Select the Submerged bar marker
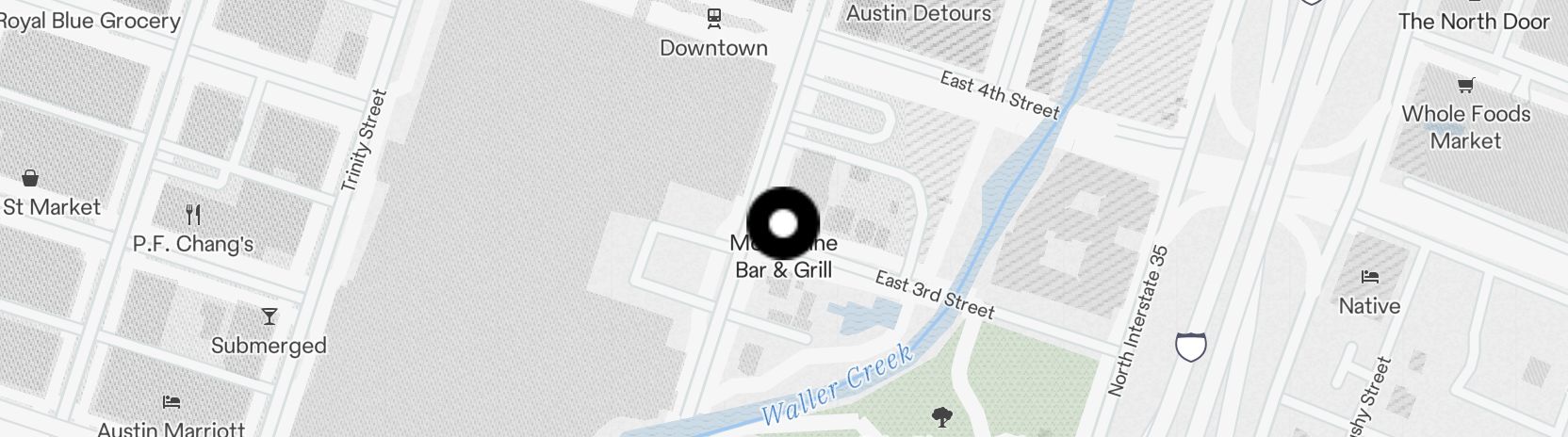The height and width of the screenshot is (437, 1568). point(269,316)
